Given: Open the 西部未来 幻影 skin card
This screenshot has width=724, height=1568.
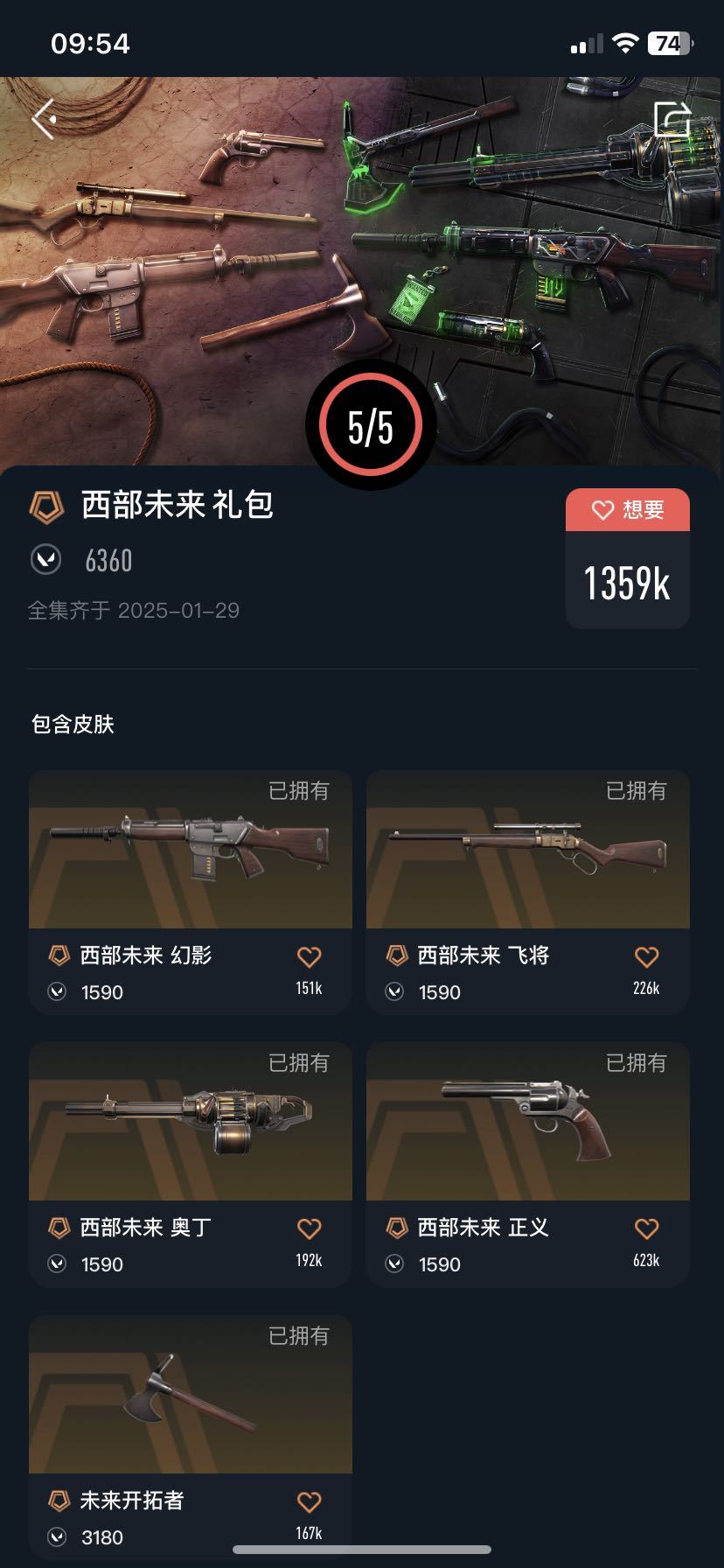Looking at the screenshot, I should pos(190,850).
